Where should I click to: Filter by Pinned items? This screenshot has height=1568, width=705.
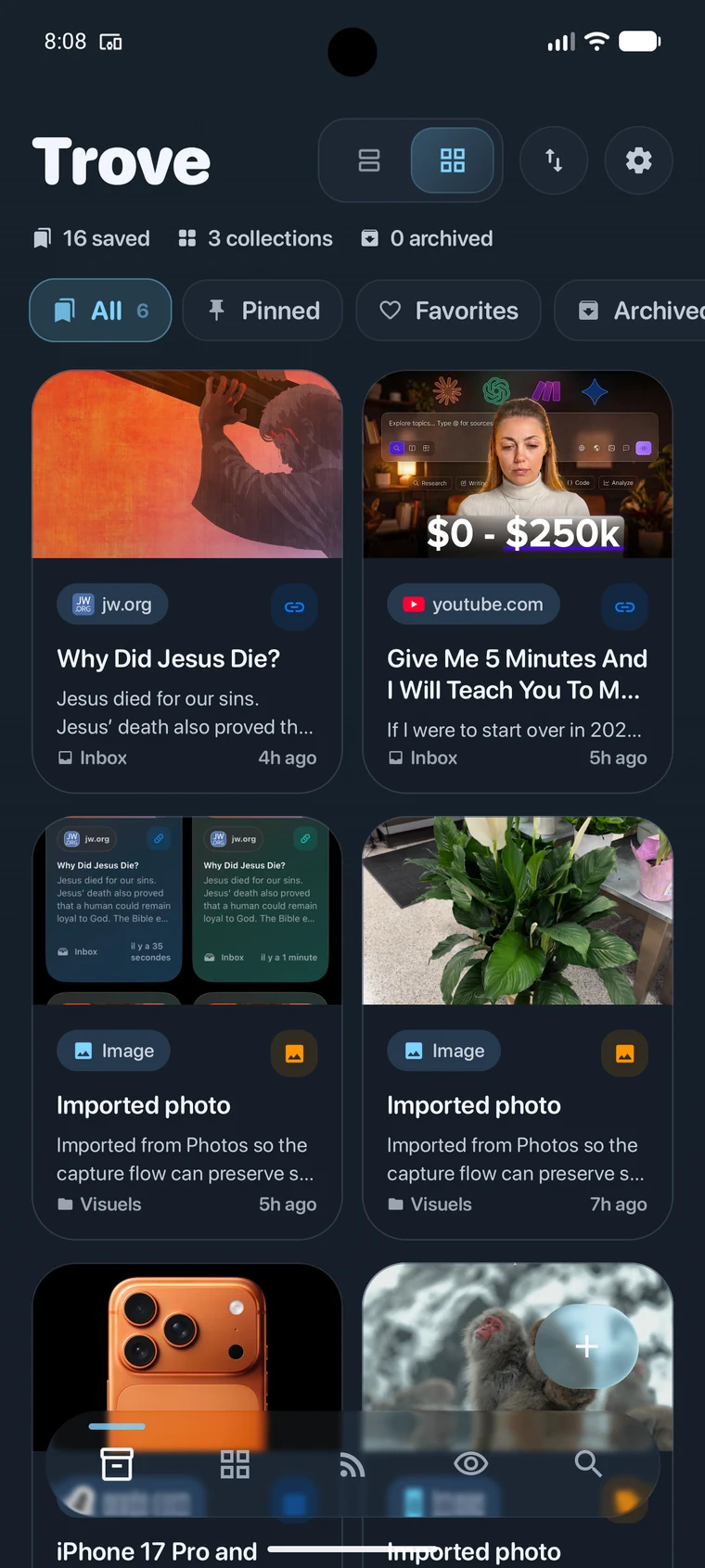[x=263, y=311]
